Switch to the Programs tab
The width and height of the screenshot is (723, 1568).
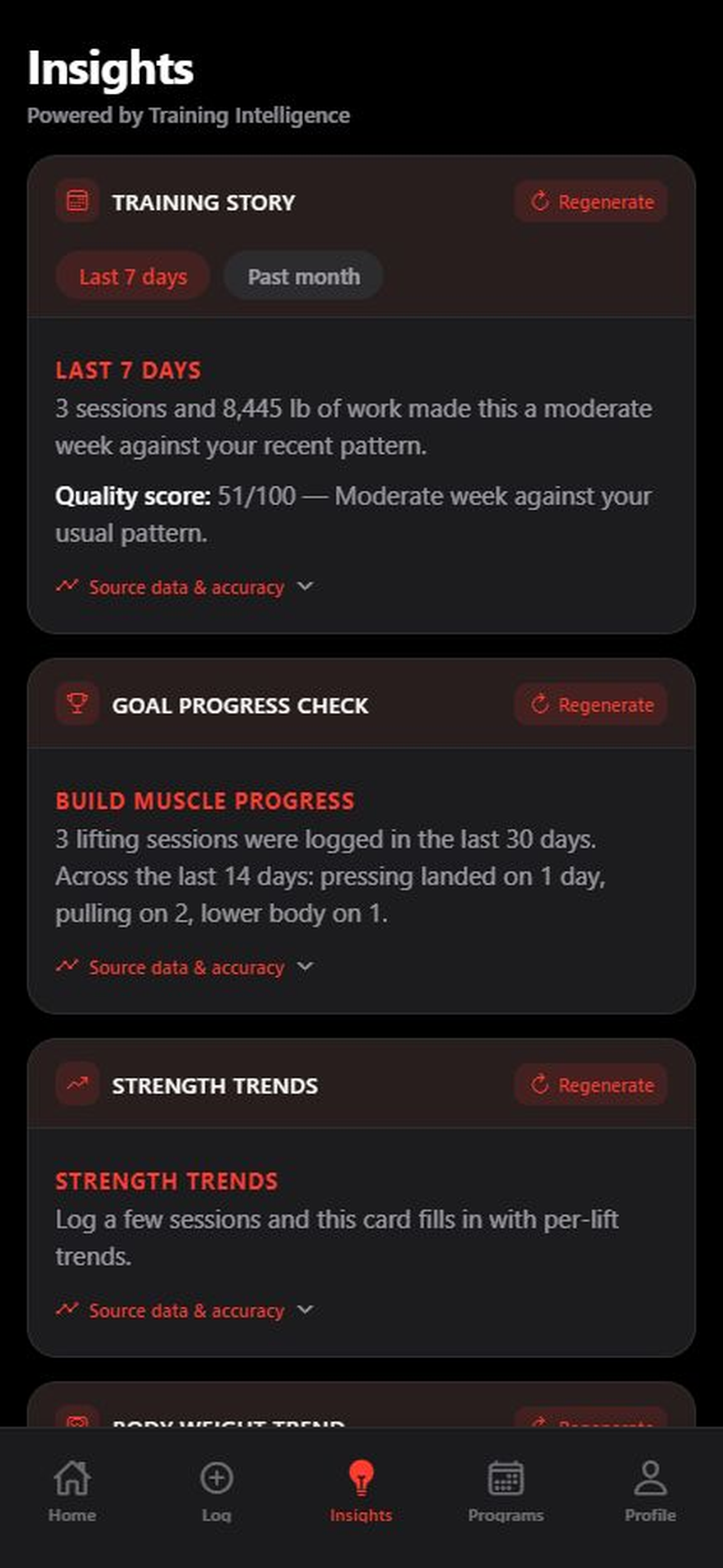pos(506,1491)
